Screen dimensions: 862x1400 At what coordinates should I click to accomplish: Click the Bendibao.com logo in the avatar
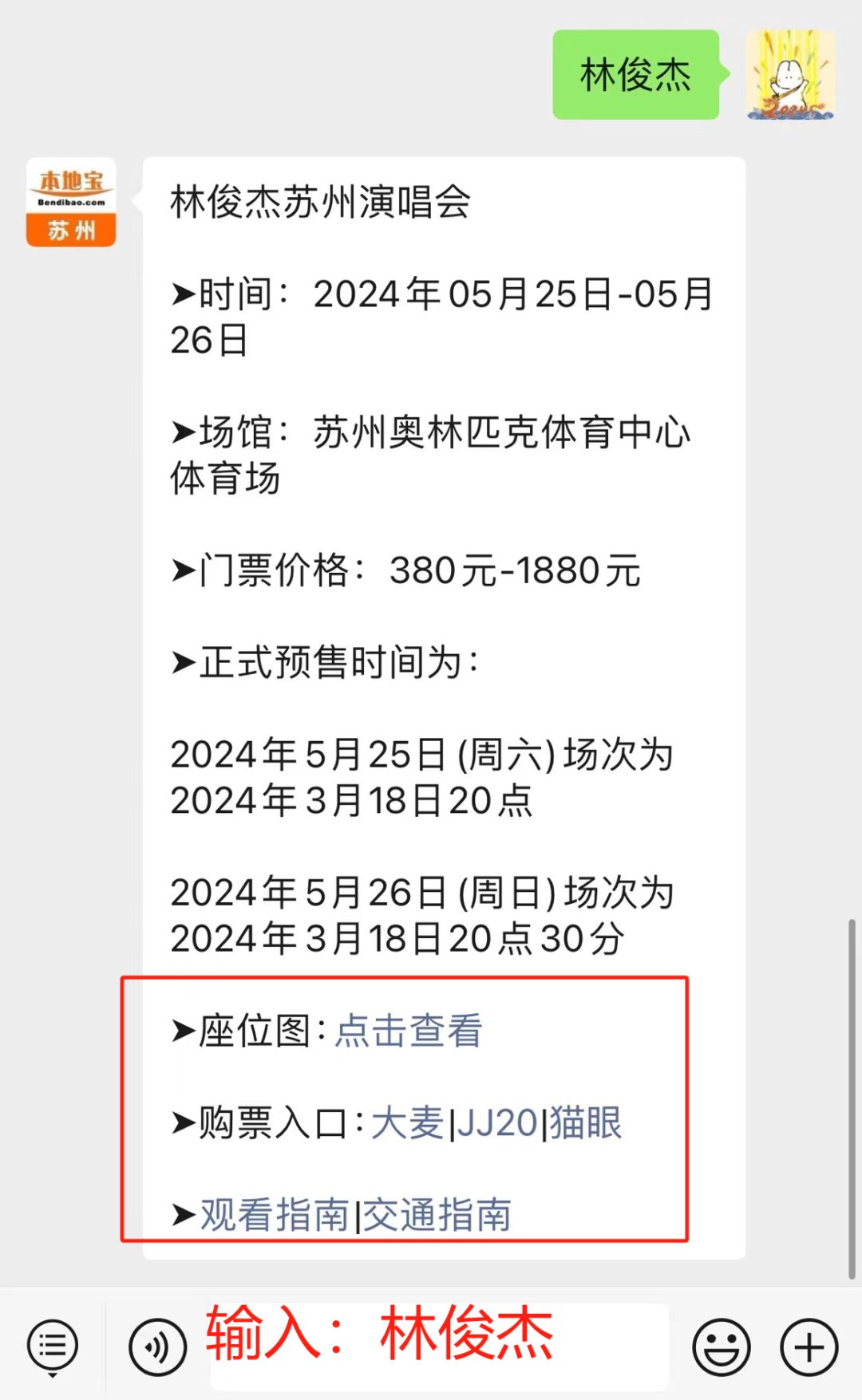[x=70, y=191]
